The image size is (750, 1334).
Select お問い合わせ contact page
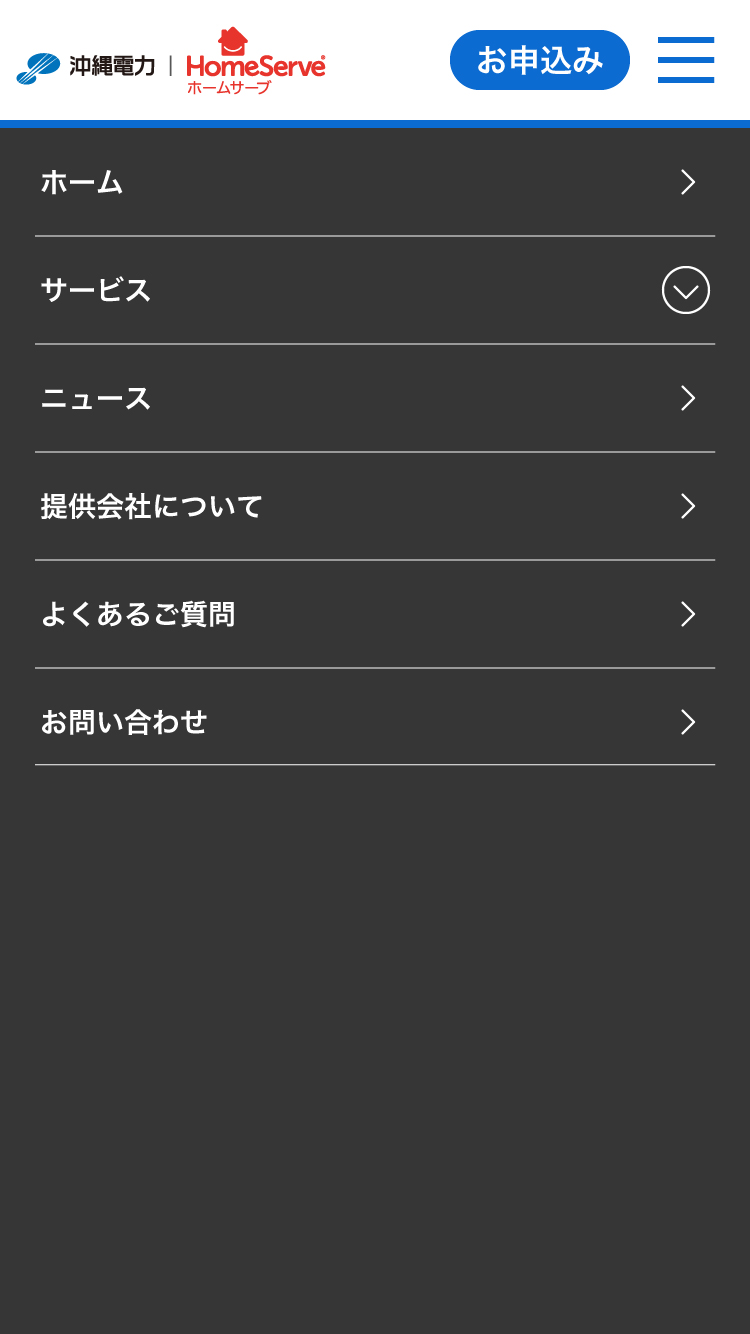(x=375, y=722)
